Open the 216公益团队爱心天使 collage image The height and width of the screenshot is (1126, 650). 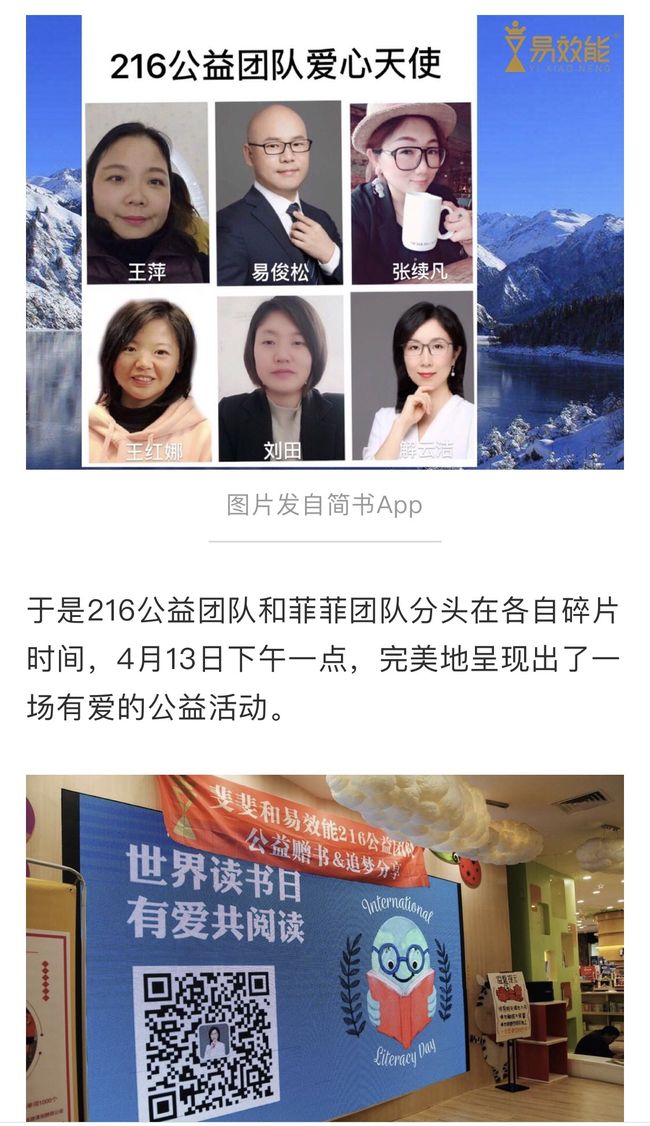tap(325, 242)
